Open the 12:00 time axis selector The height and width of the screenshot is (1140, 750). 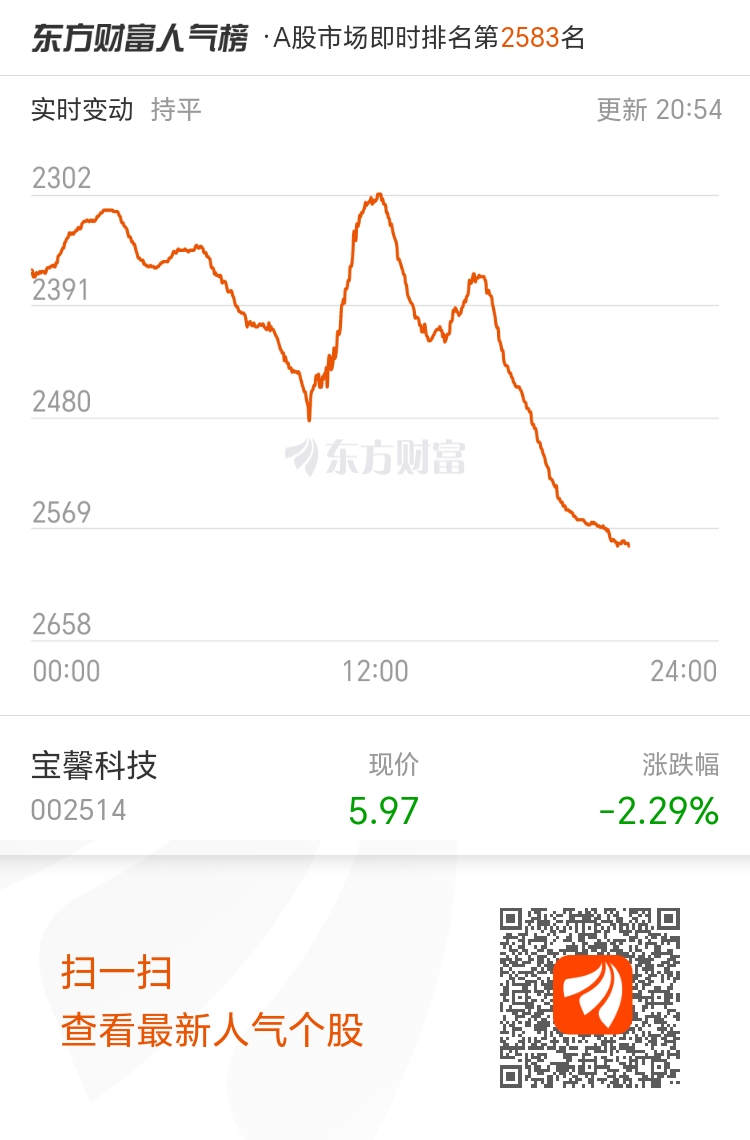pos(375,671)
